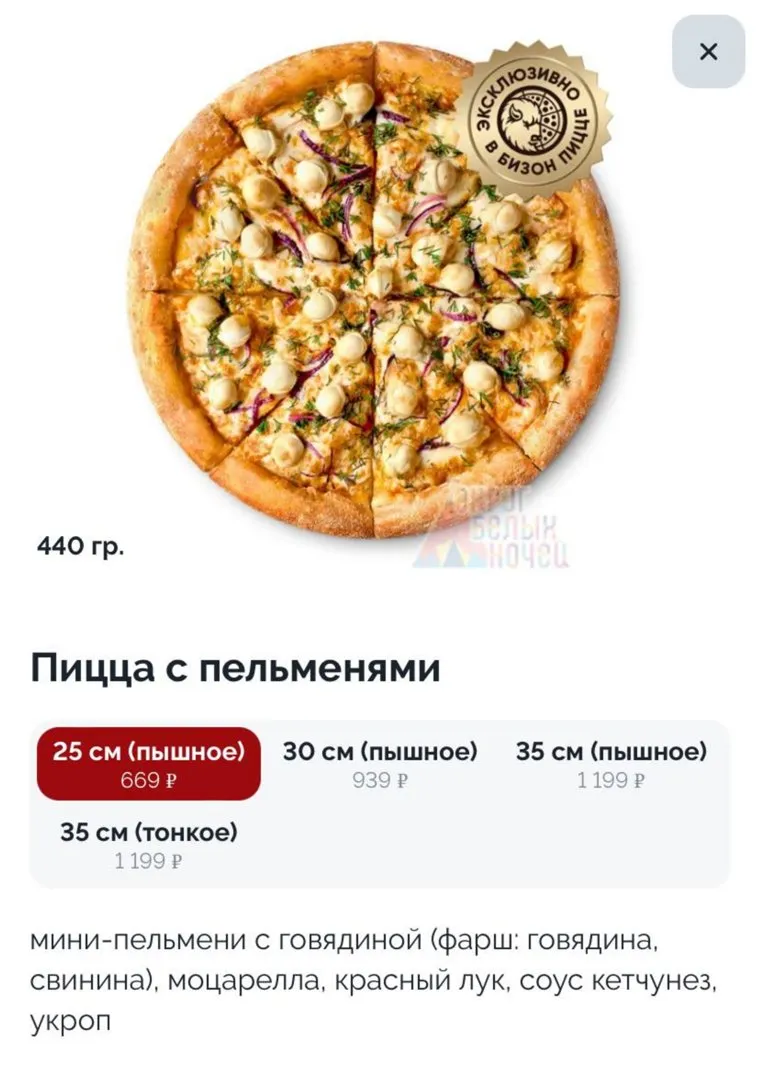The image size is (760, 1070).
Task: Close the pizza details dialog
Action: pos(708,52)
